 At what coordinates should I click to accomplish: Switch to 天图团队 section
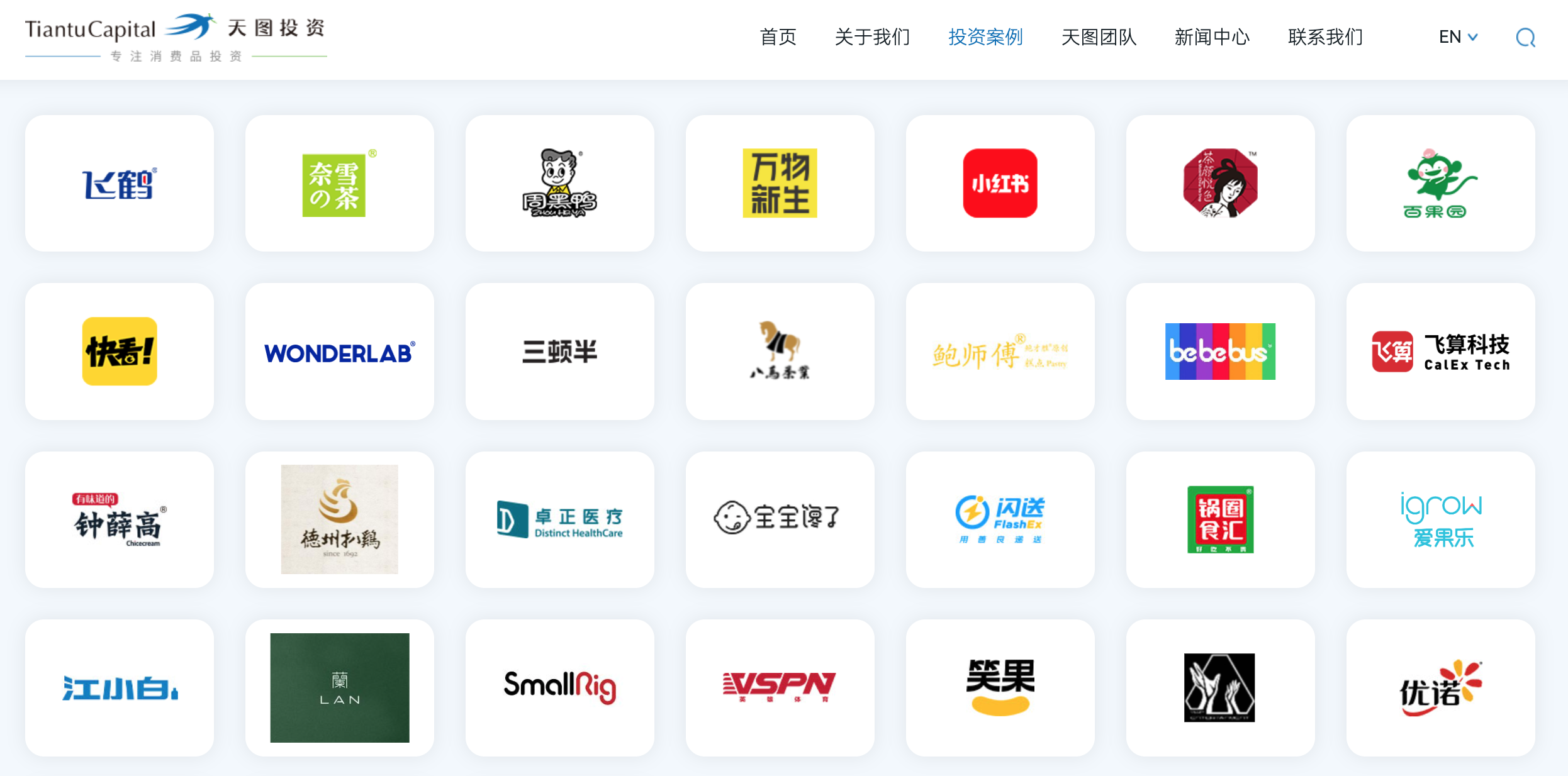(1099, 37)
